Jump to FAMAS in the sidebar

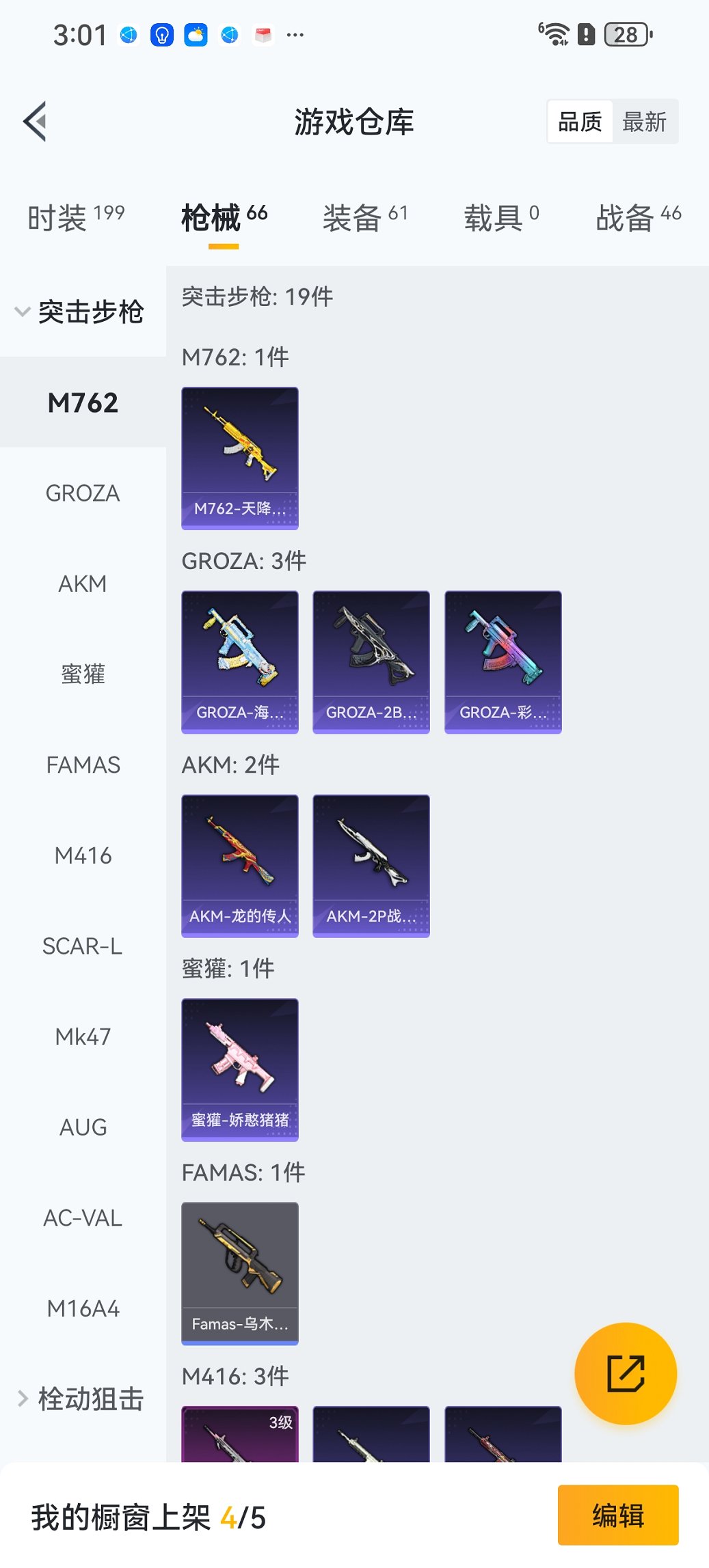tap(83, 765)
